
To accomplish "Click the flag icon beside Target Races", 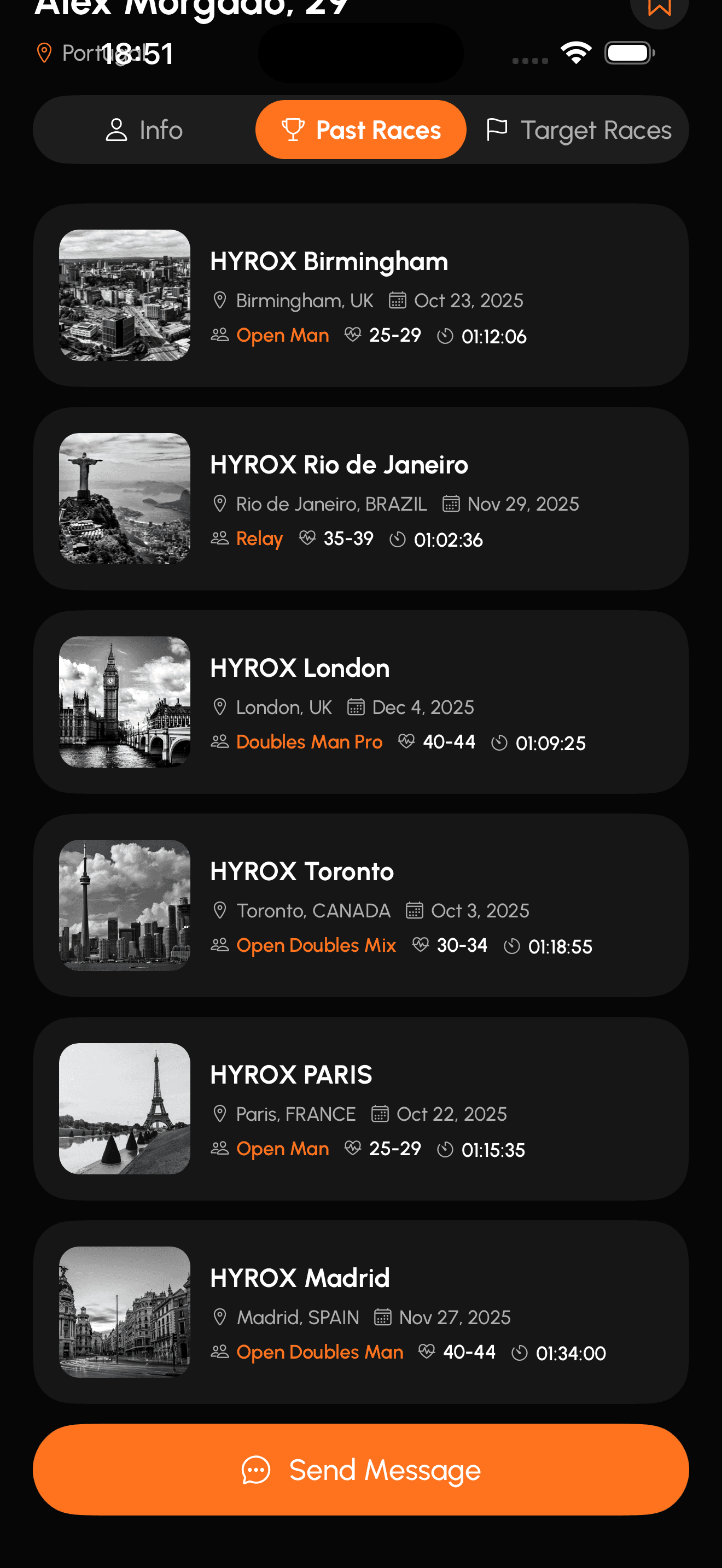I will 497,129.
